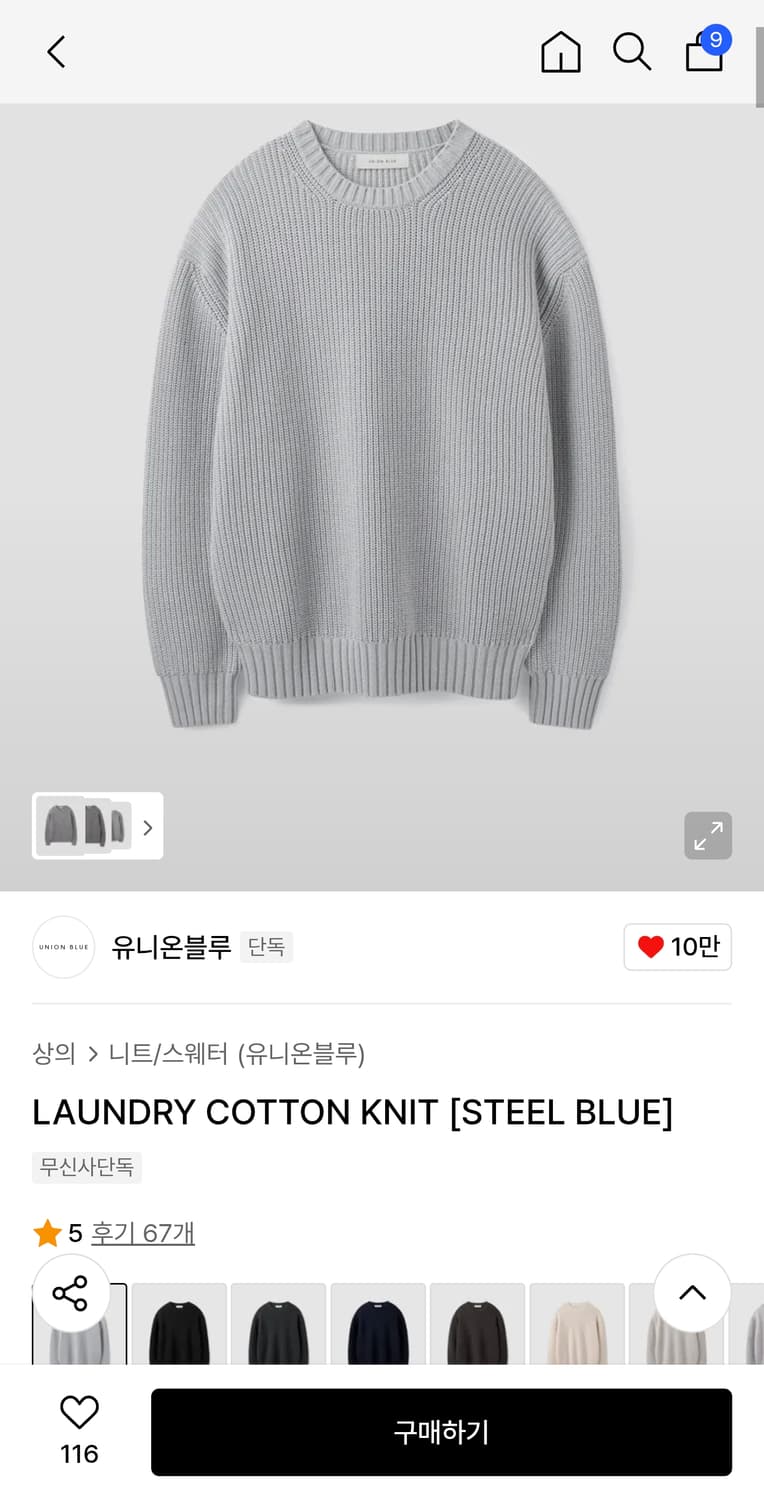Viewport: 764px width, 1500px height.
Task: Open the 상의 category menu
Action: [x=55, y=1054]
